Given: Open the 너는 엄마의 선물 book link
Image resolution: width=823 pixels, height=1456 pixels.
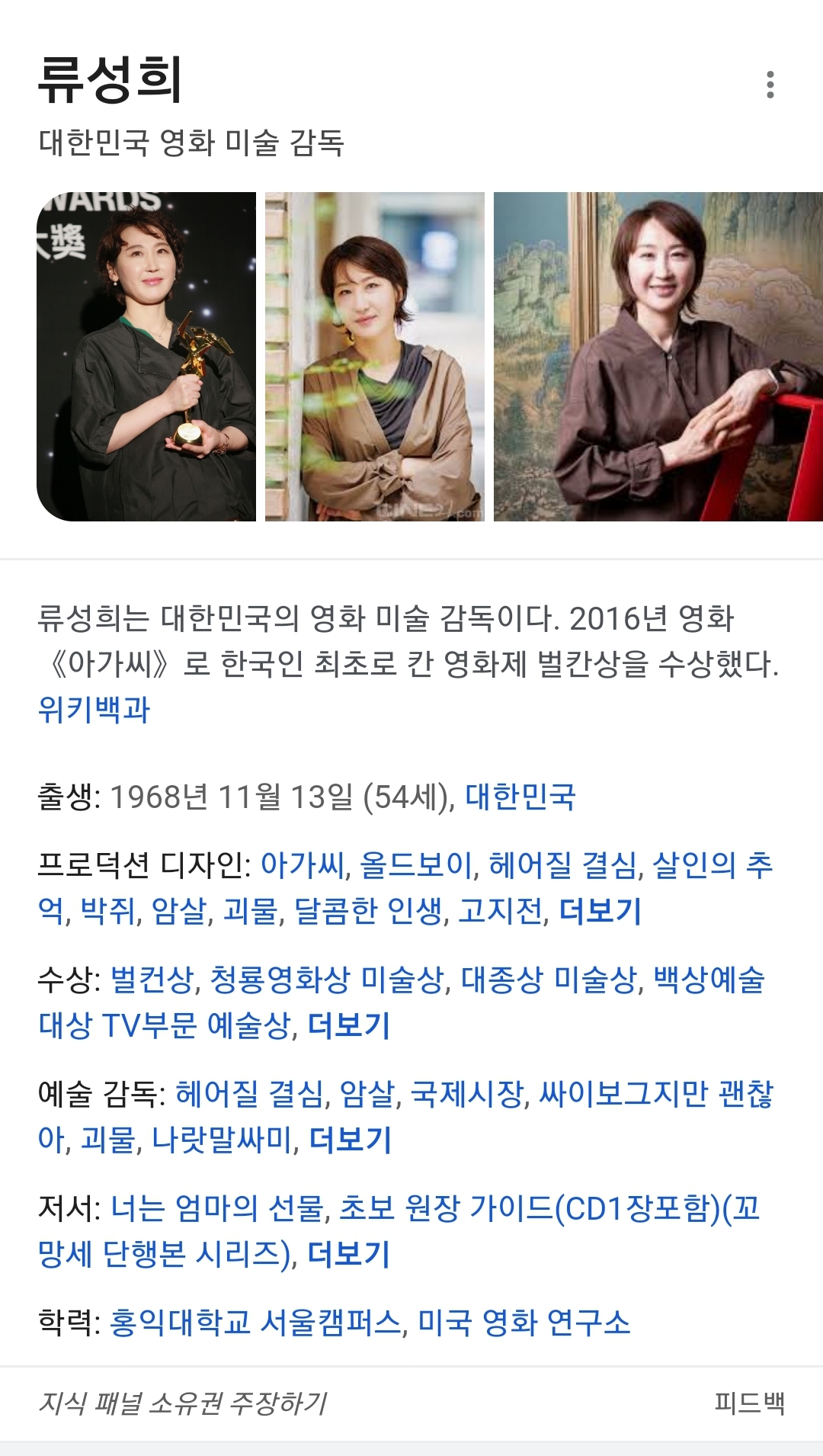Looking at the screenshot, I should [x=217, y=1208].
